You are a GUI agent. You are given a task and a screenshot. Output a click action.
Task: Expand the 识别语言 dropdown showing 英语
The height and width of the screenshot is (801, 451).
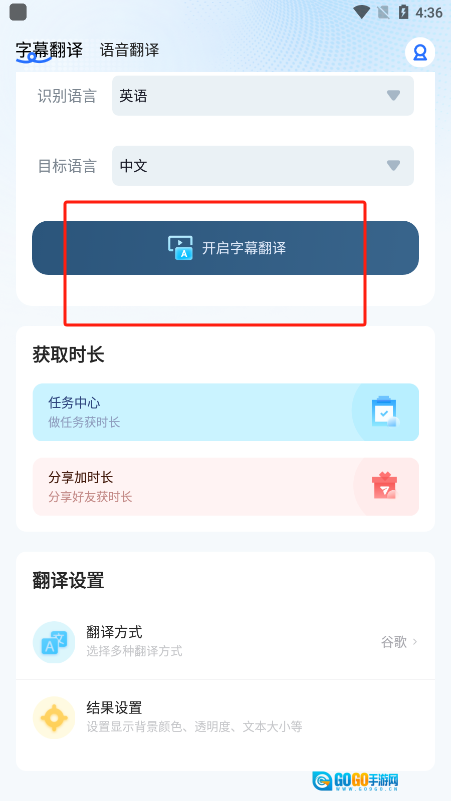(x=263, y=96)
